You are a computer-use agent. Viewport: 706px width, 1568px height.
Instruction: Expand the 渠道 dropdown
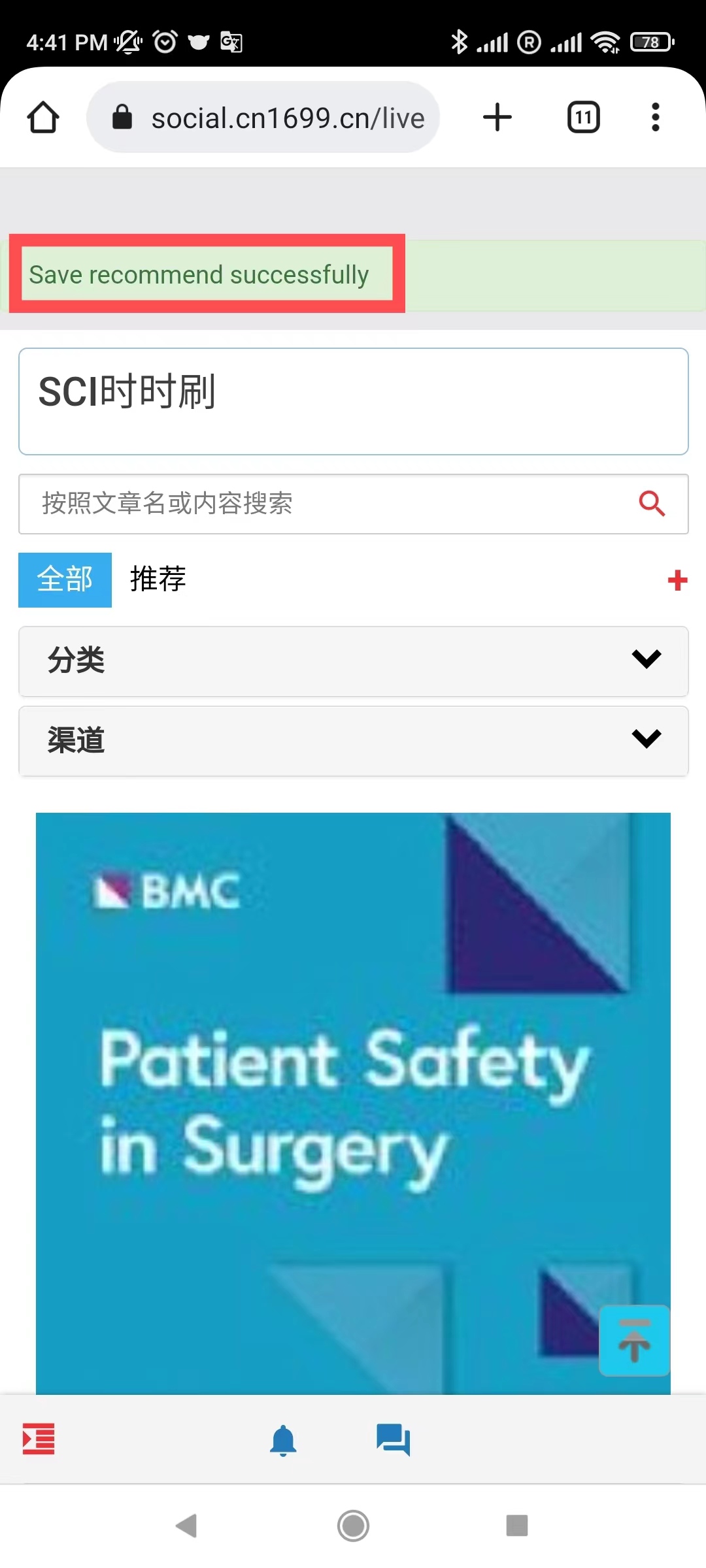(x=353, y=741)
